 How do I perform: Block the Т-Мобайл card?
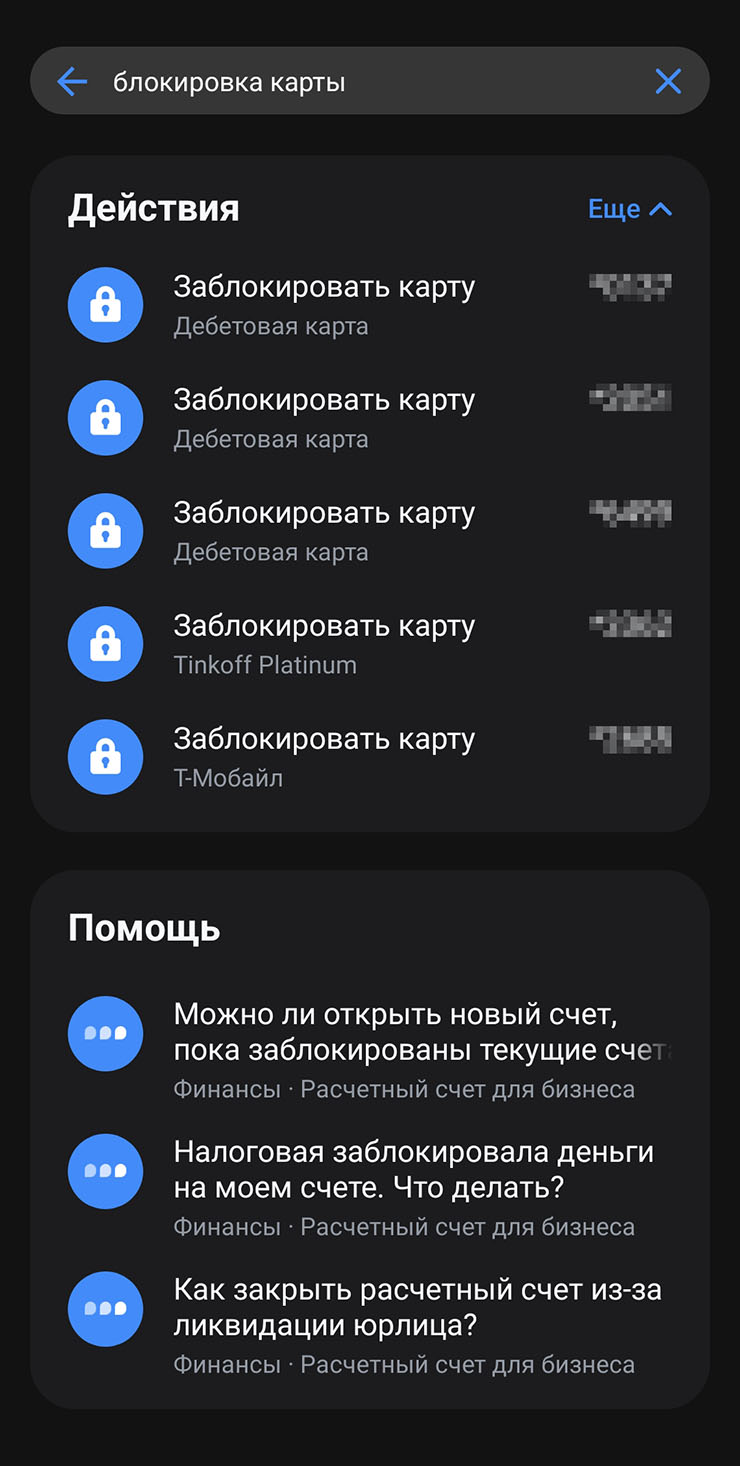pos(370,756)
